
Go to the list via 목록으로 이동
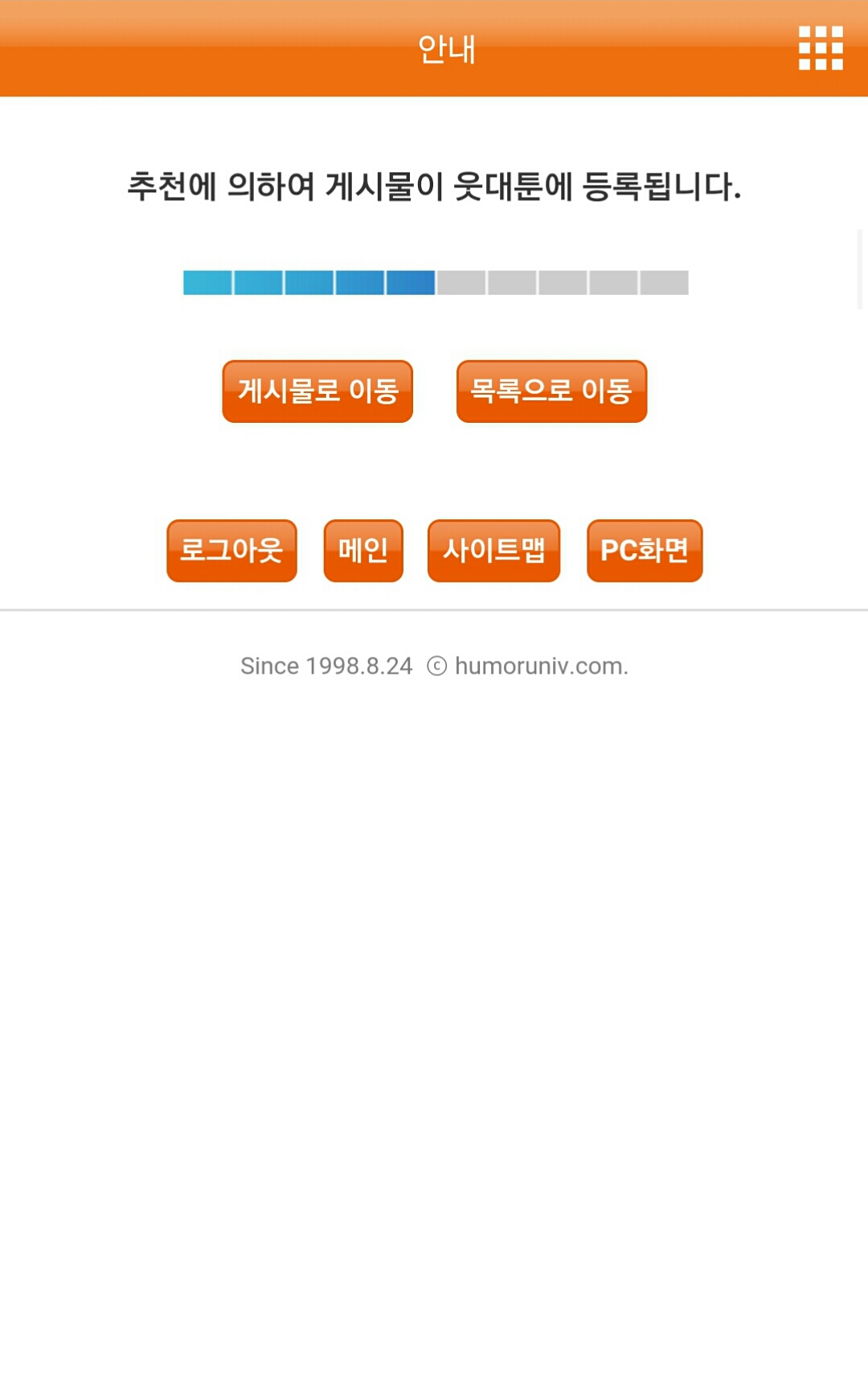point(551,392)
